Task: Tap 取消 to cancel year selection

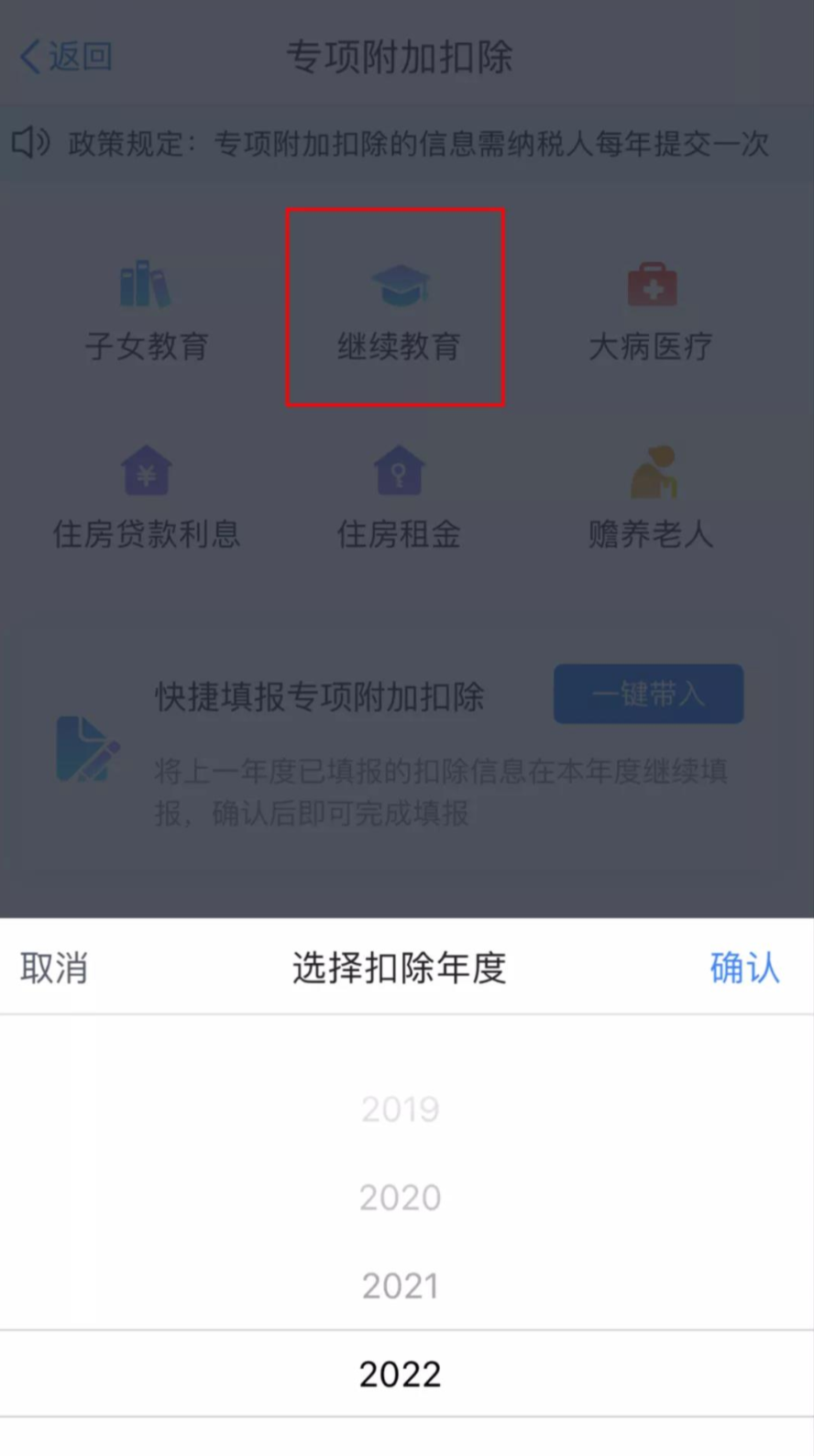Action: [x=54, y=968]
